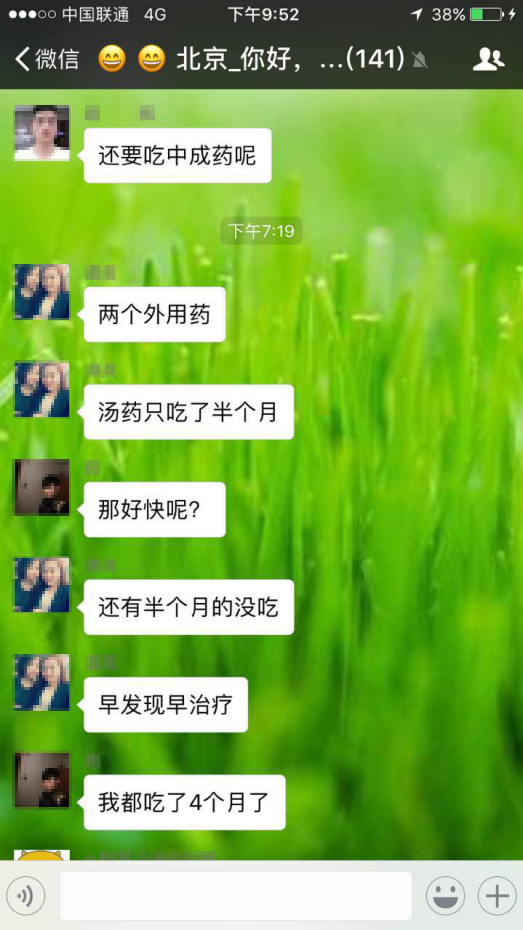Go back to the 微信 chat list
The image size is (523, 930).
(x=47, y=60)
